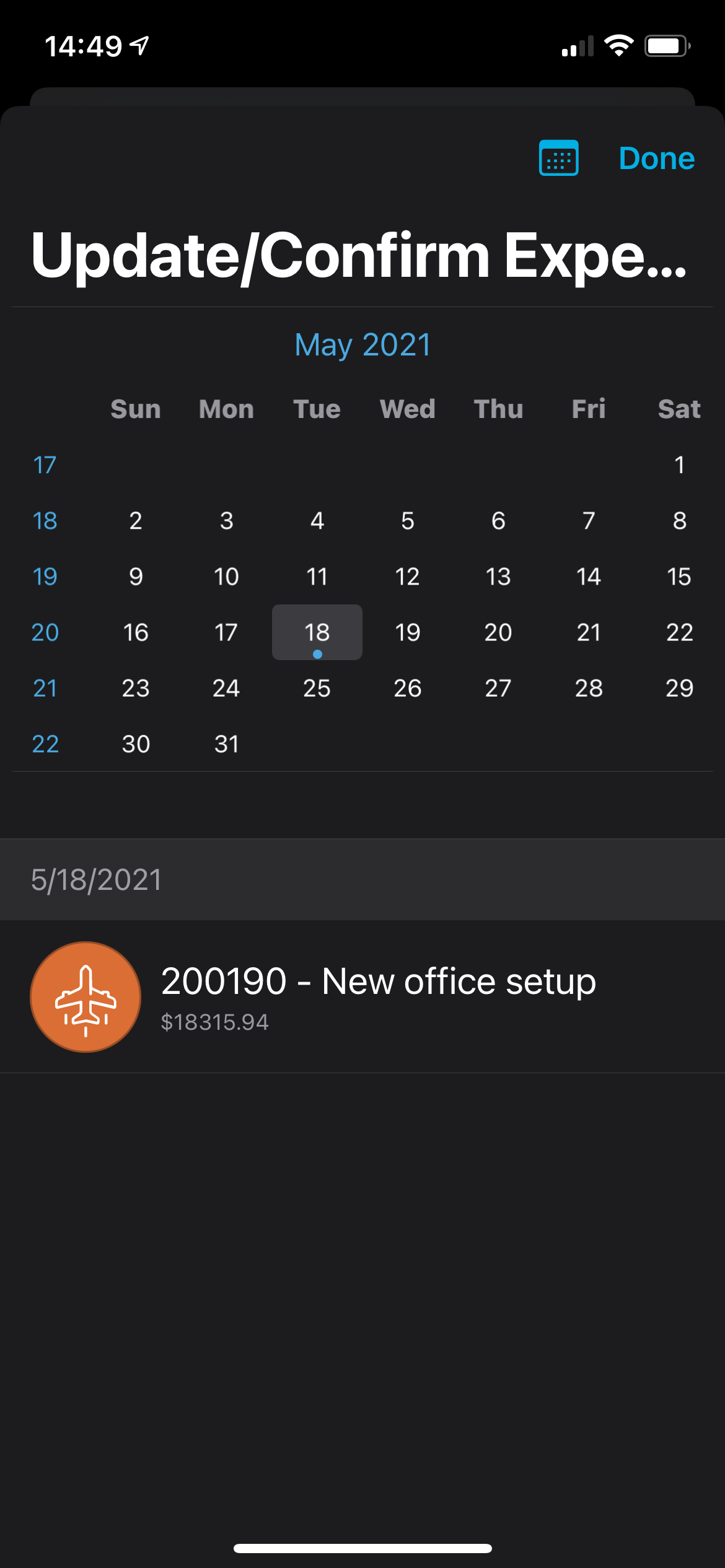The image size is (725, 1568).
Task: Open the May 2021 month picker
Action: point(362,344)
